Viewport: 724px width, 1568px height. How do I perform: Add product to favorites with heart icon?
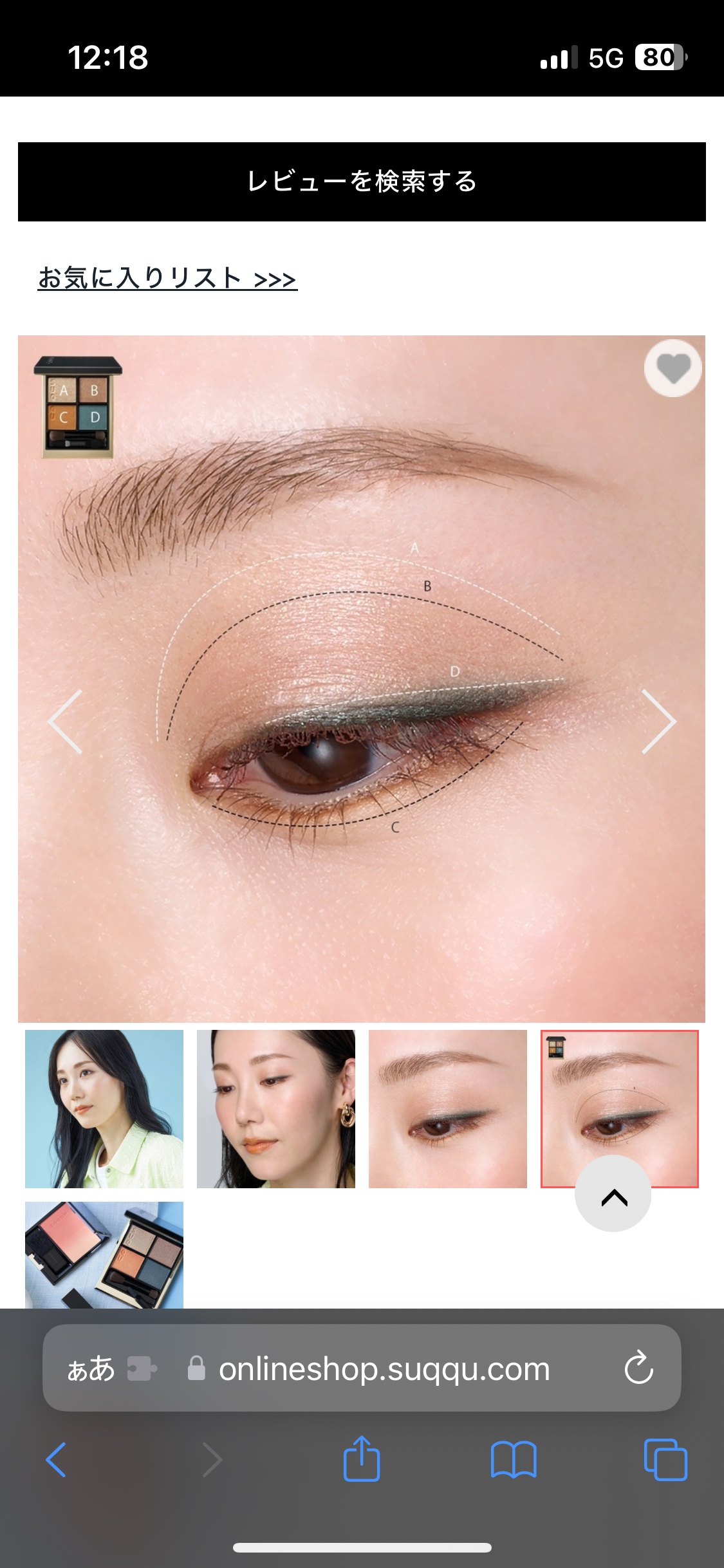click(x=673, y=368)
